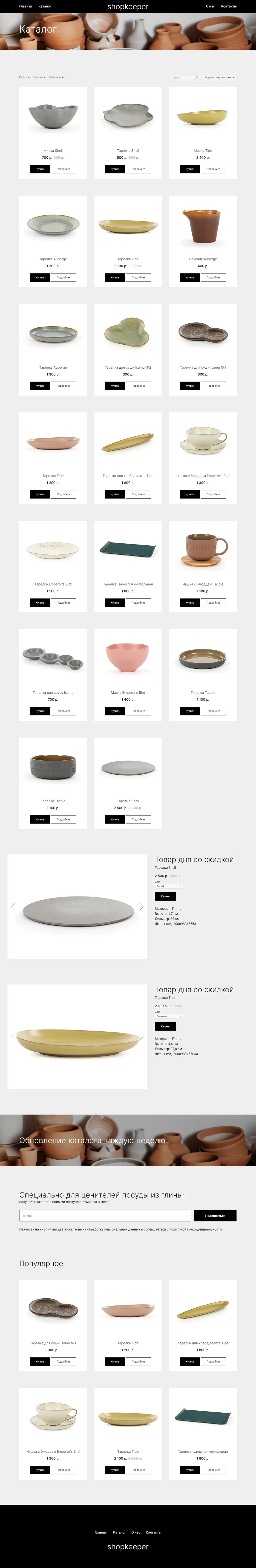Choose color for Тарелка Shell deal

tap(168, 886)
